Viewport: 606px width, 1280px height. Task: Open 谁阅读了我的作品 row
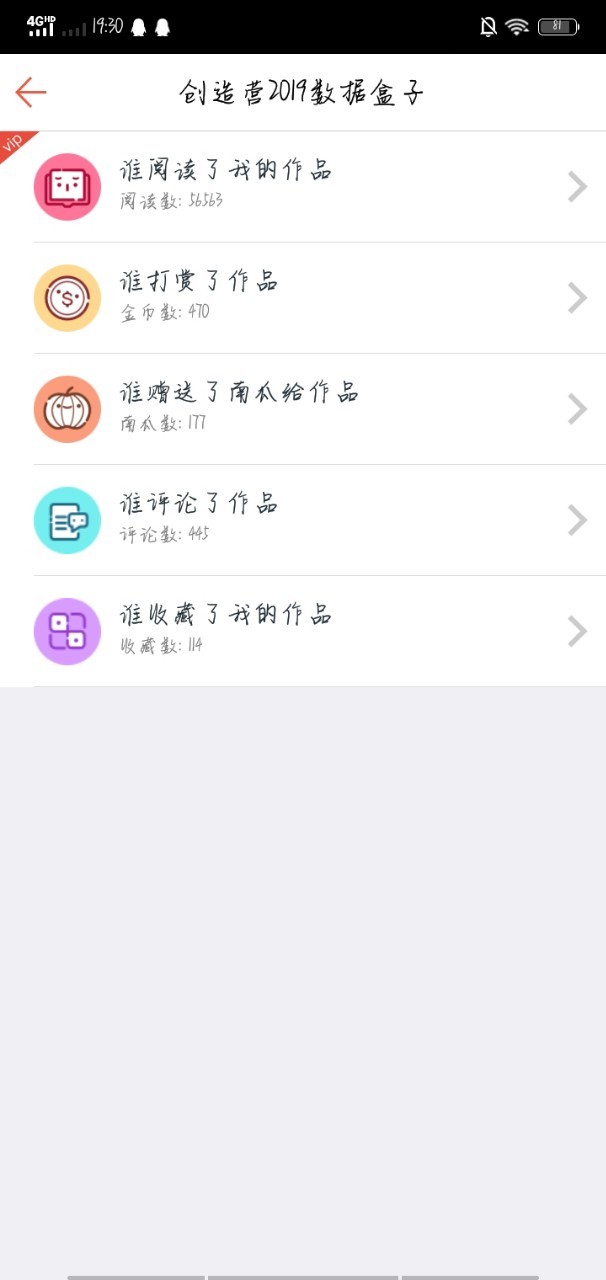coord(303,187)
